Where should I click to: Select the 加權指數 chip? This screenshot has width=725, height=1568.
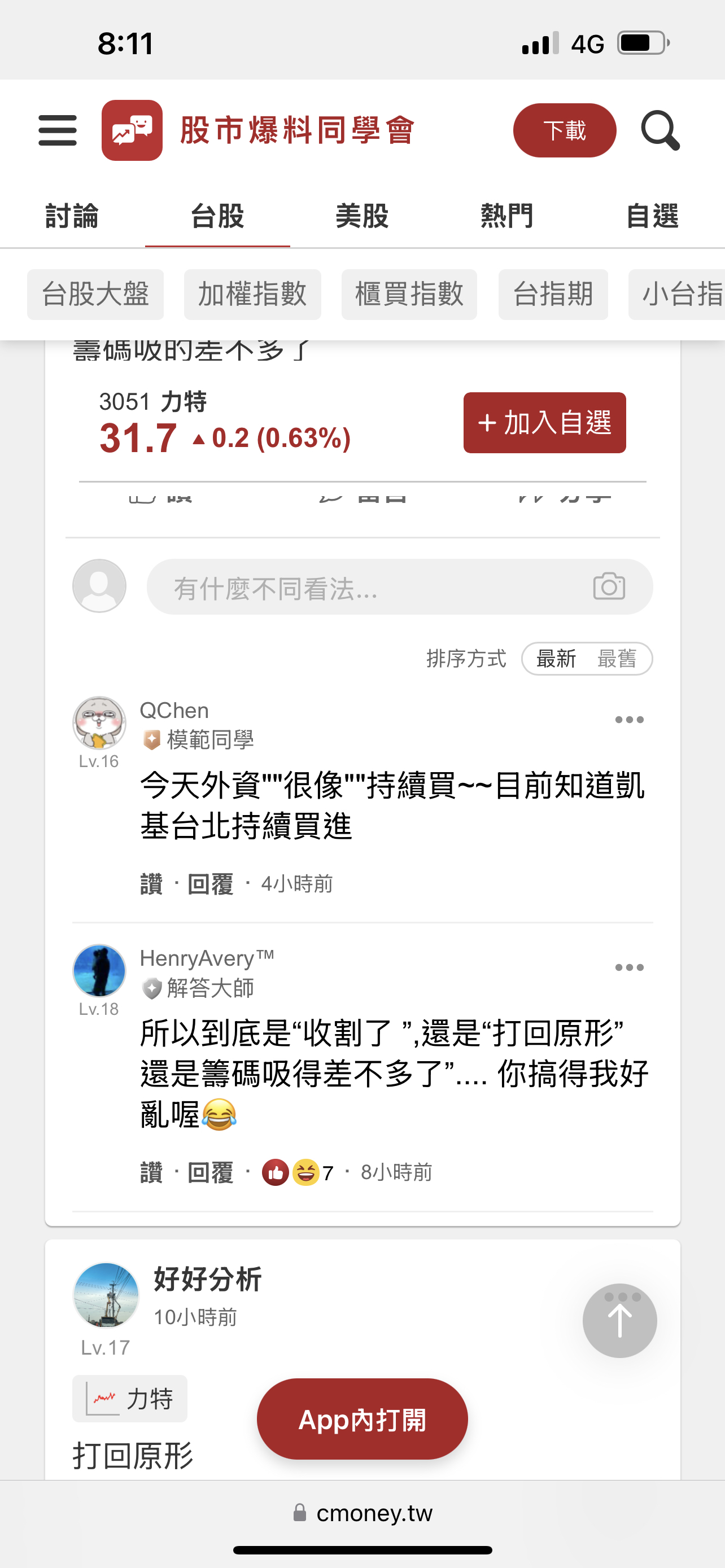click(x=252, y=295)
